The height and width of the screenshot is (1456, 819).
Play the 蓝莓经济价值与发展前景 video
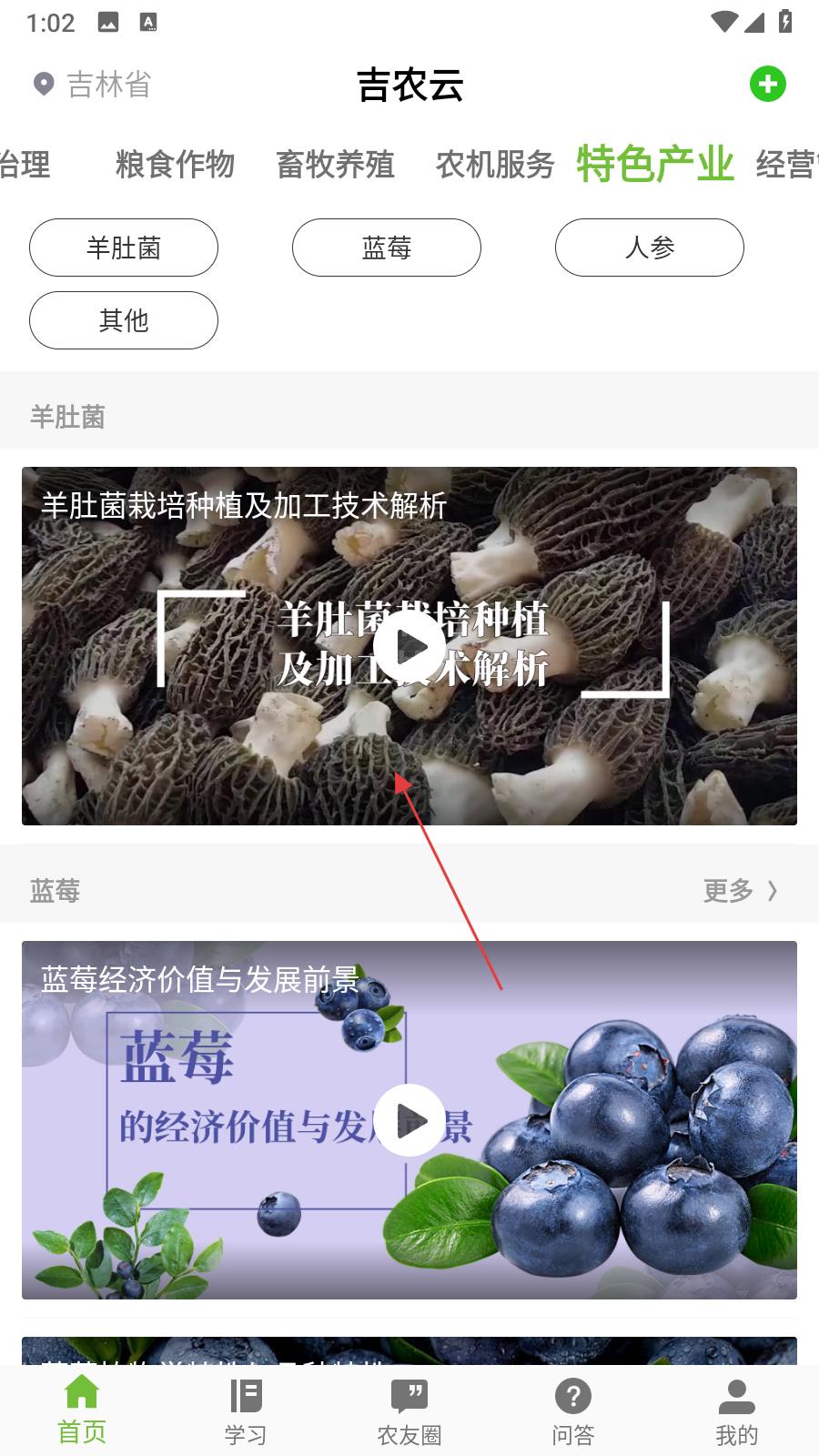pyautogui.click(x=409, y=1120)
